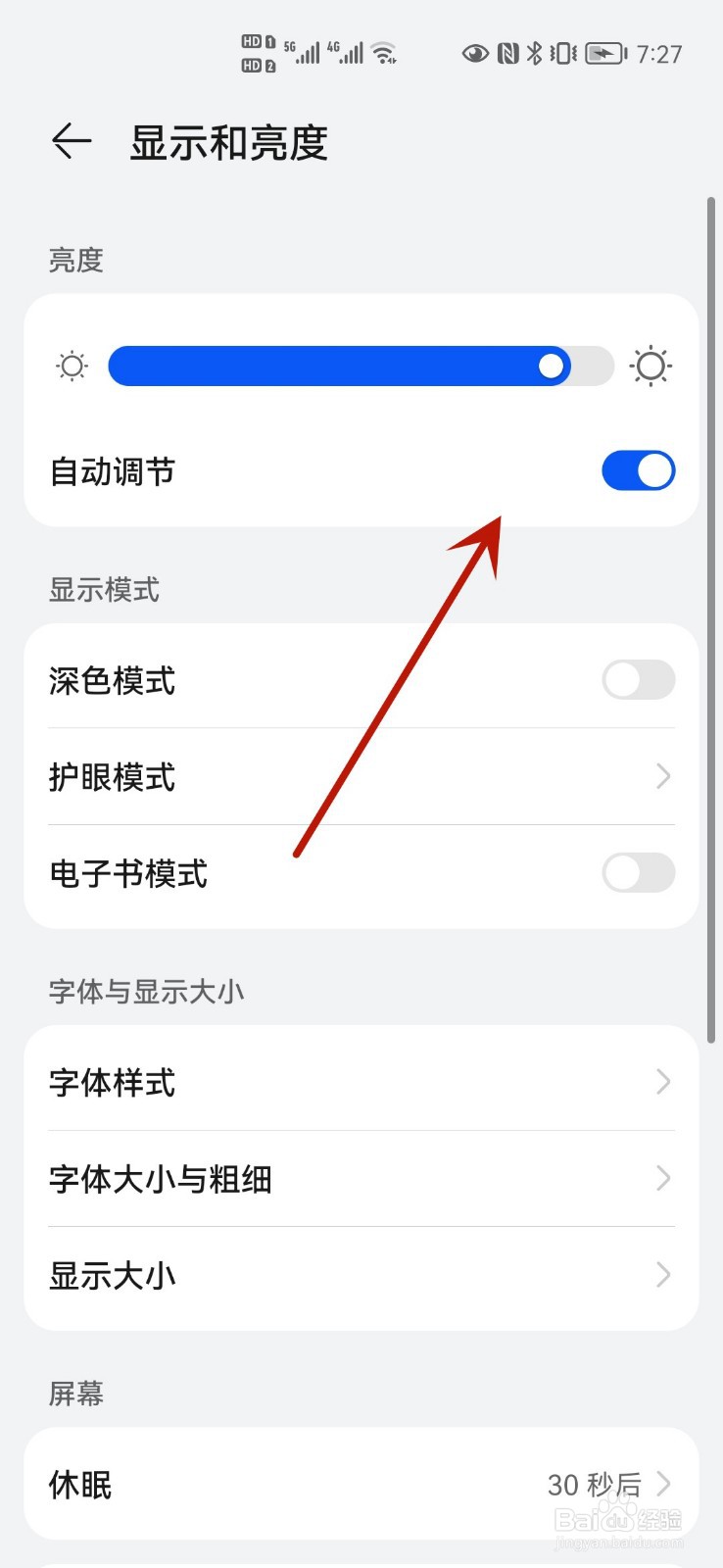The height and width of the screenshot is (1568, 723).
Task: Open the 休眠 screen sleep settings
Action: click(361, 1485)
